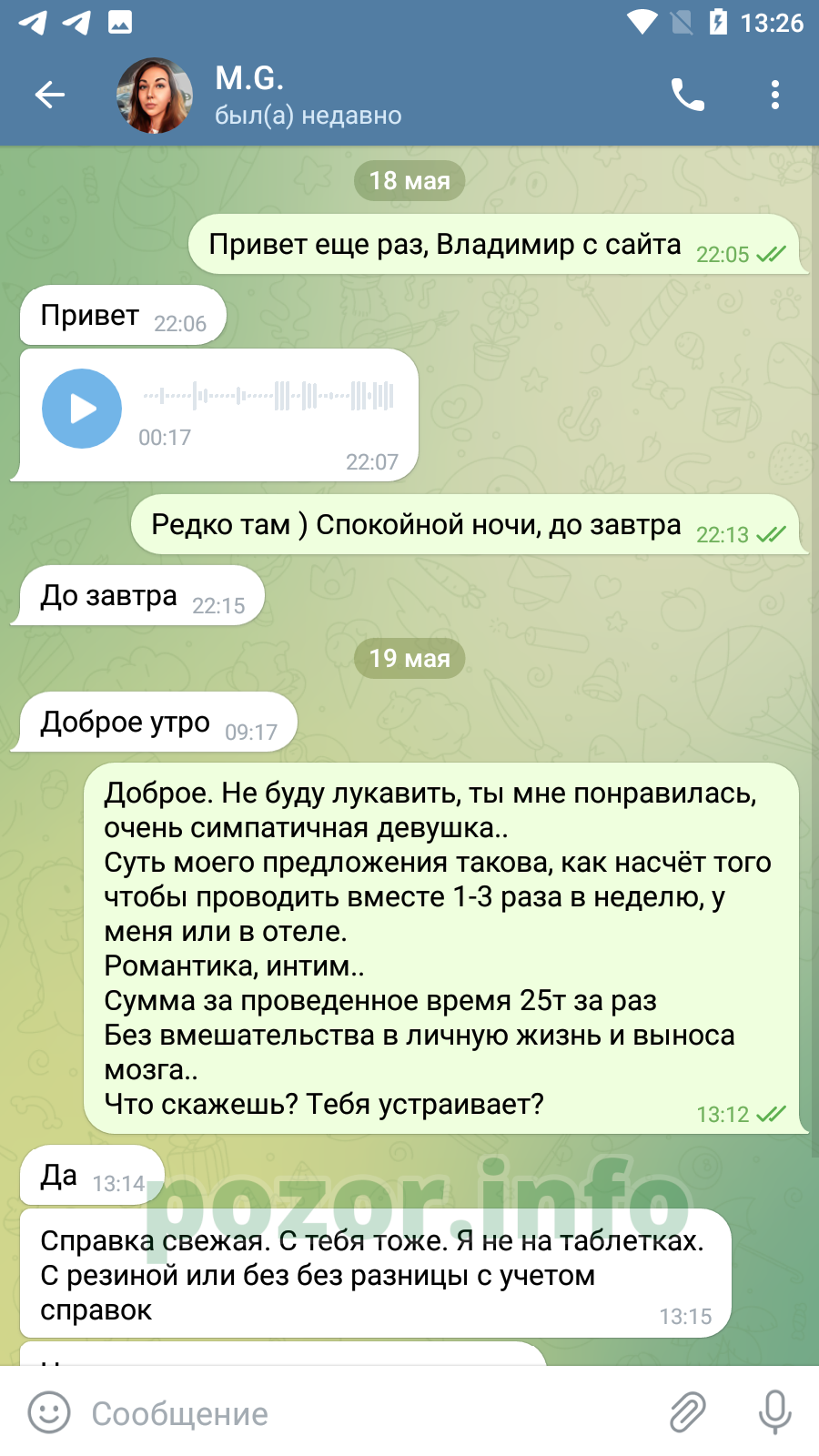Tap the microphone to record voice
This screenshot has height=1456, width=819.
click(x=775, y=1413)
